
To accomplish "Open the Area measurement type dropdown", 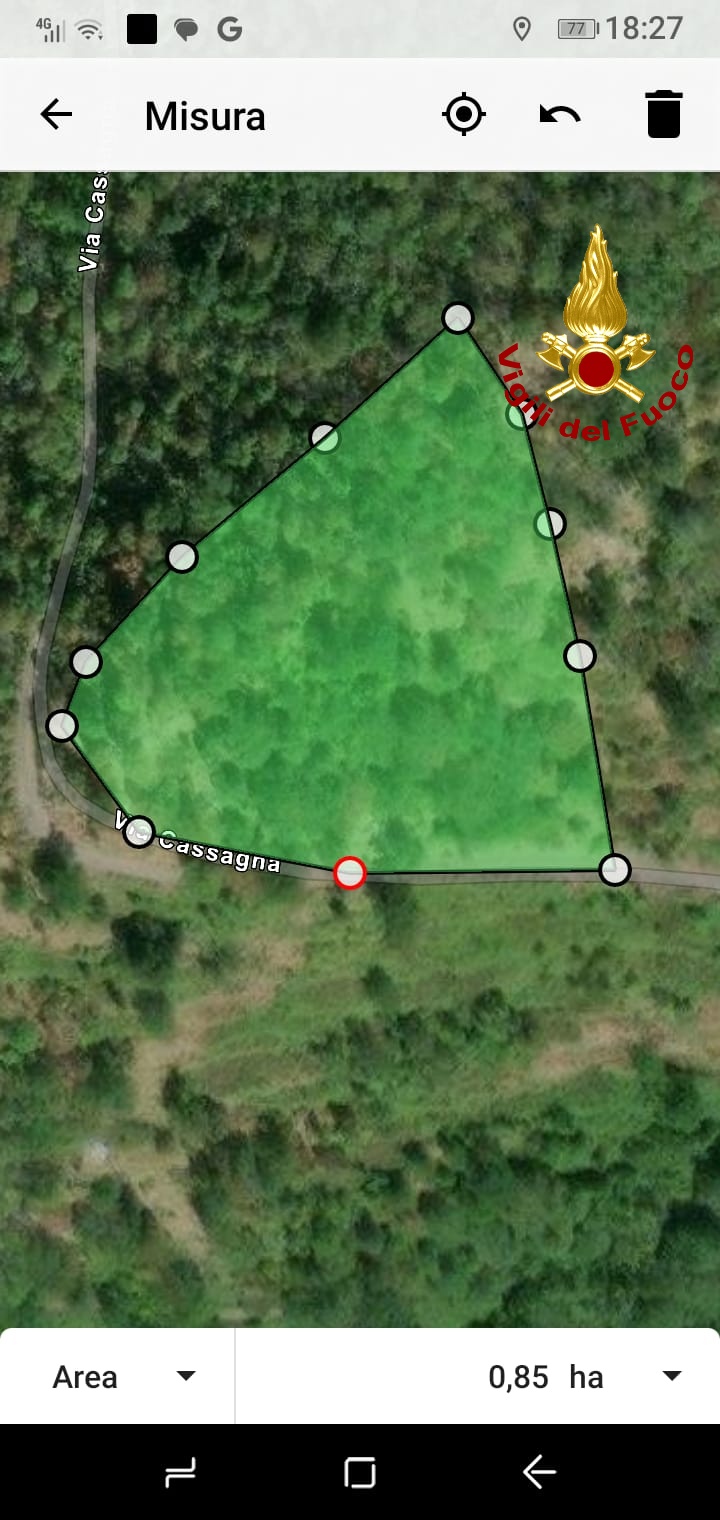I will coord(117,1377).
